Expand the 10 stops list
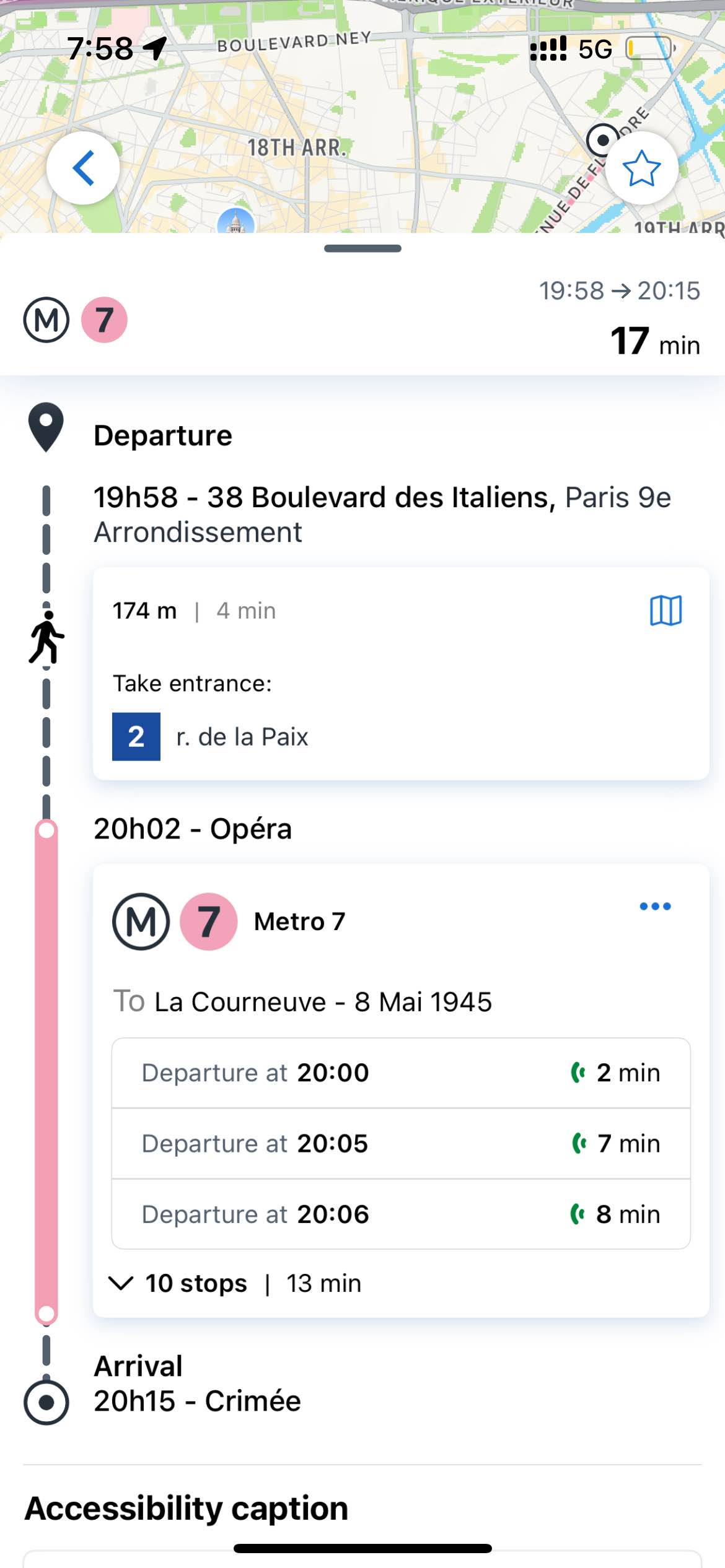The height and width of the screenshot is (1568, 725). tap(235, 1284)
